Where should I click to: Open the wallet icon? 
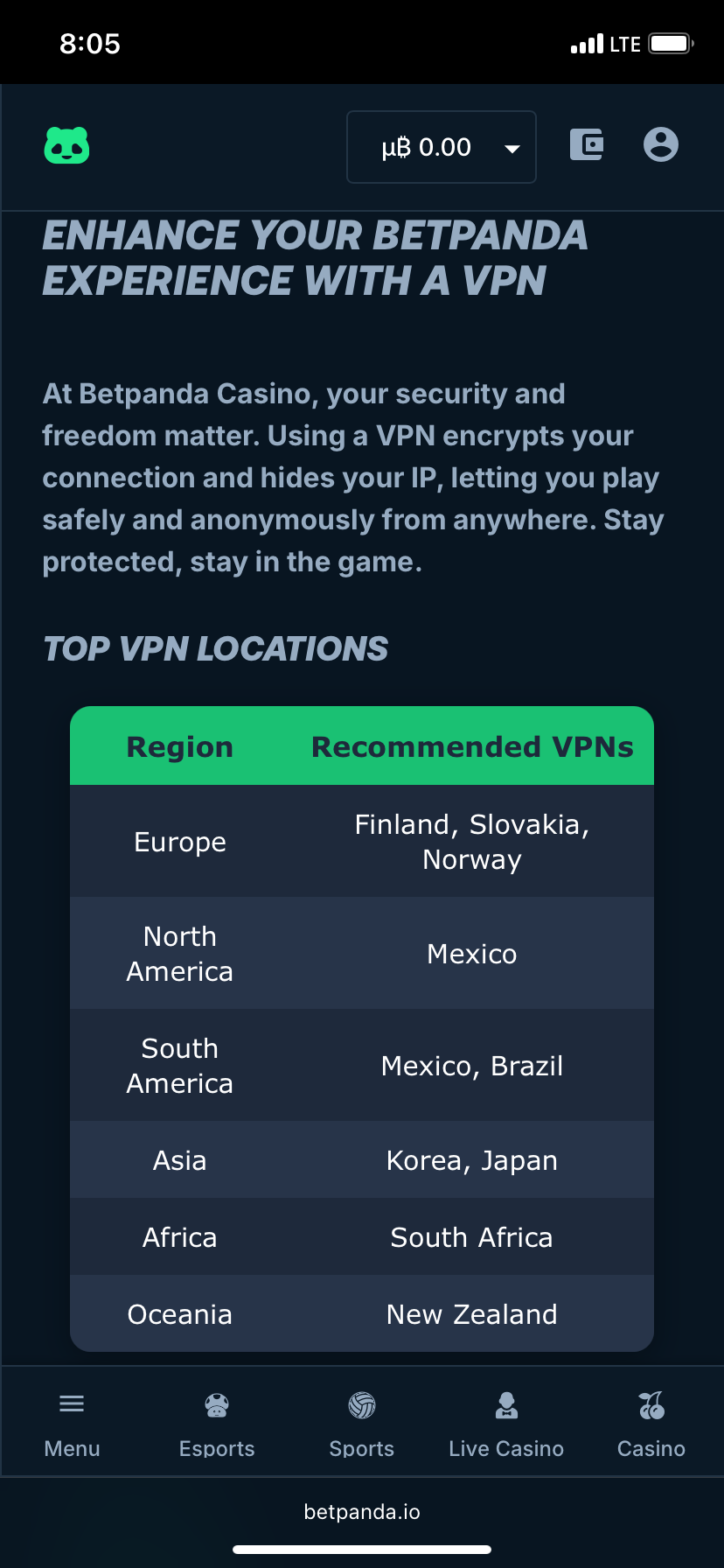pos(587,144)
